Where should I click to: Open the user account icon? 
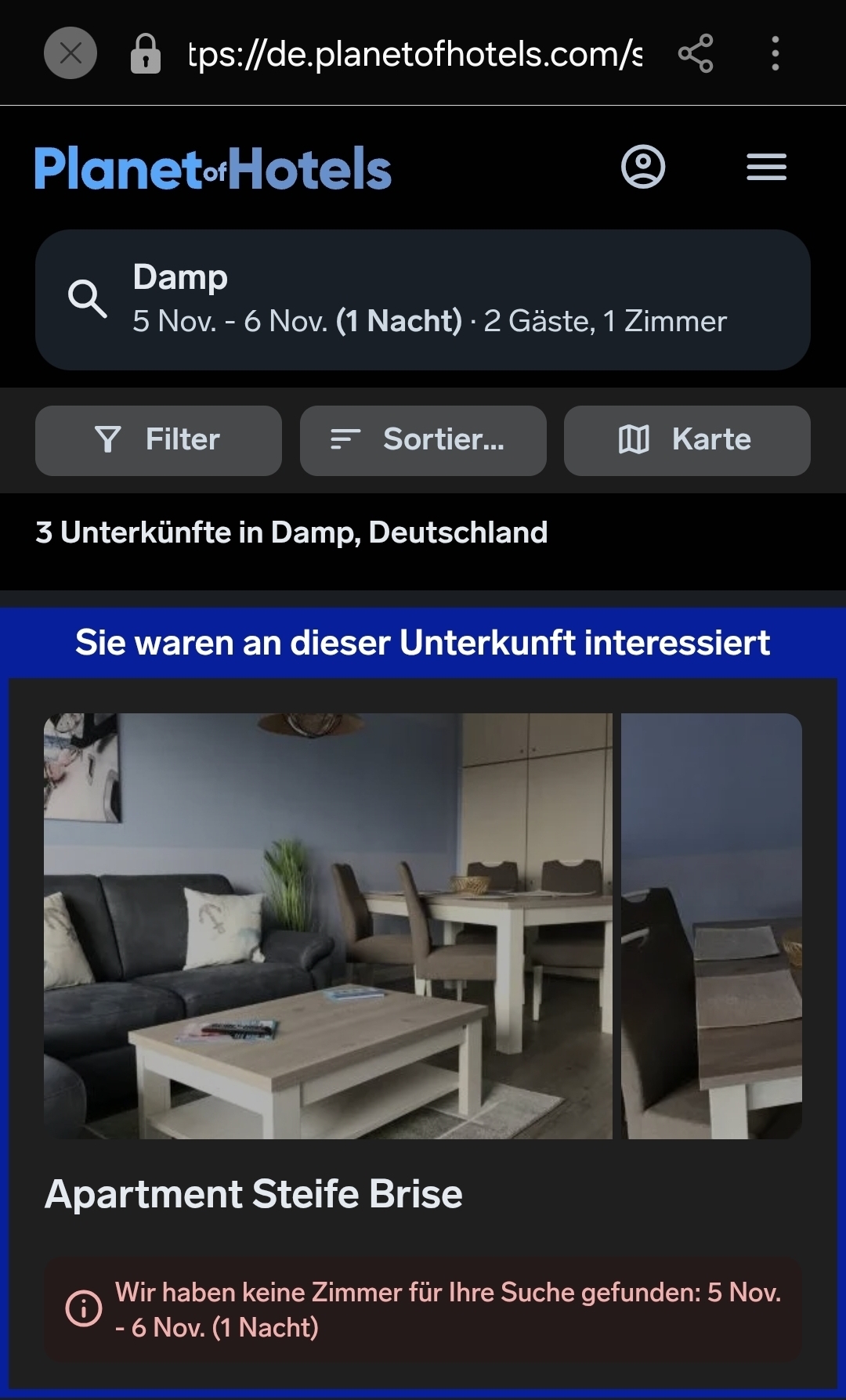643,167
